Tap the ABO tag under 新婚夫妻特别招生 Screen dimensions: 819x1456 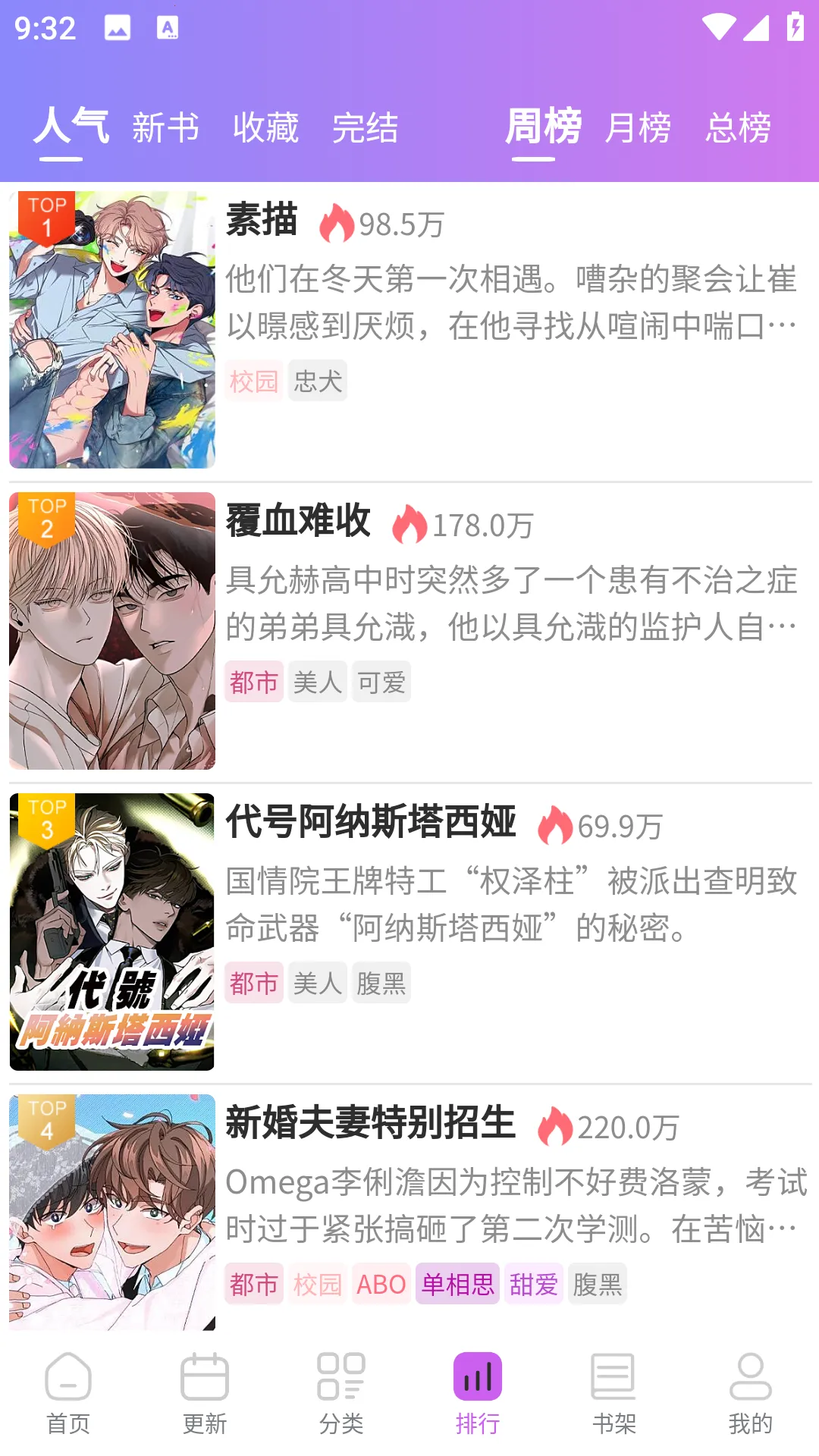[x=381, y=1284]
